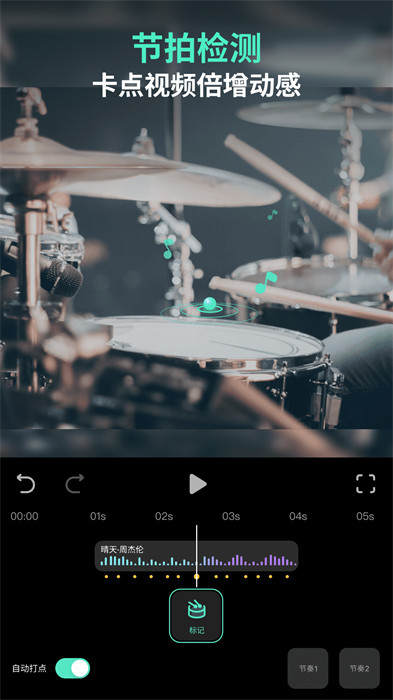Choose the 节奏2 preset
This screenshot has width=393, height=700.
359,668
